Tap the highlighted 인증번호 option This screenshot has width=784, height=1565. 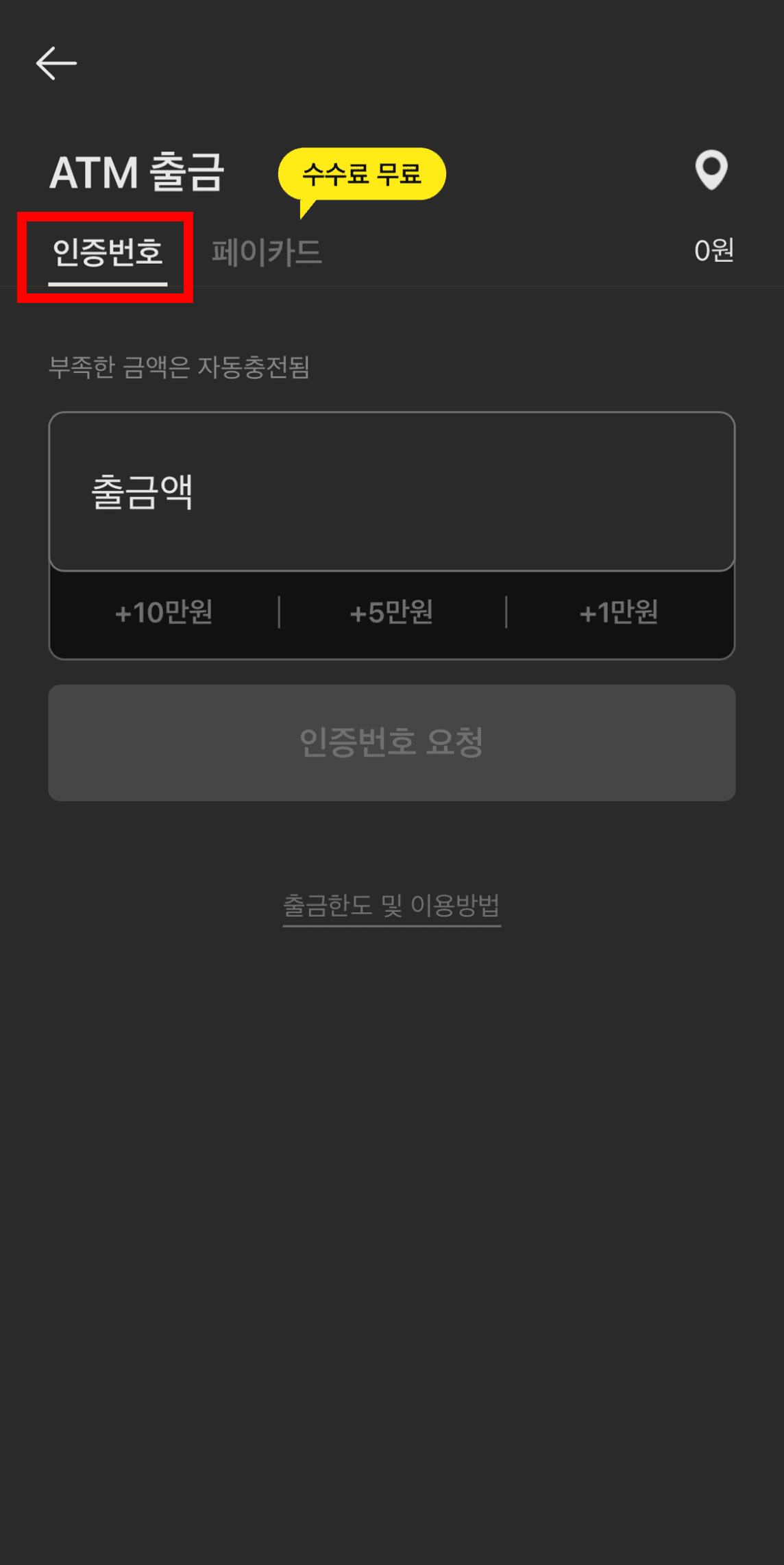coord(108,252)
